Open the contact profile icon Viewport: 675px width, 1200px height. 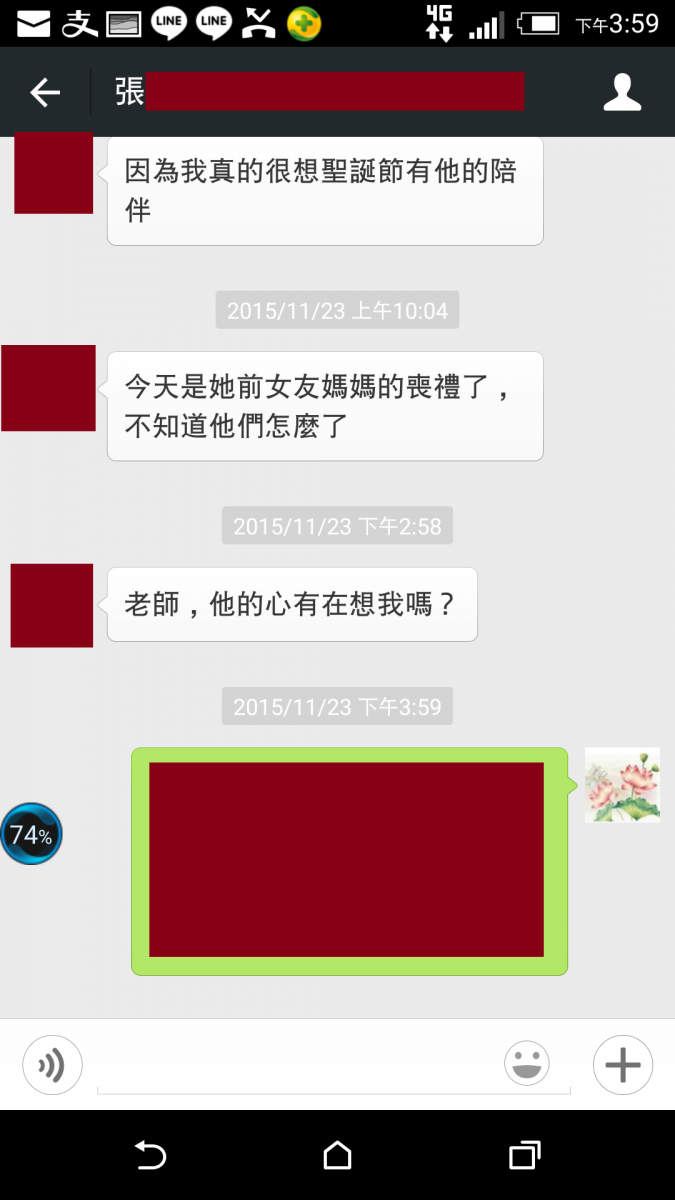[621, 93]
